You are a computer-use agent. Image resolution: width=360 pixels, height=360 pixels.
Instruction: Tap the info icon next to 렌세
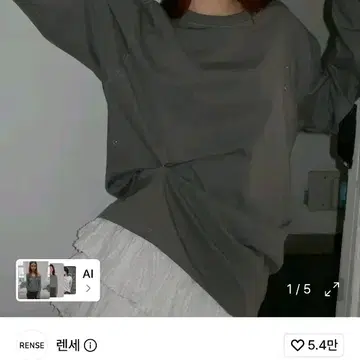point(90,346)
